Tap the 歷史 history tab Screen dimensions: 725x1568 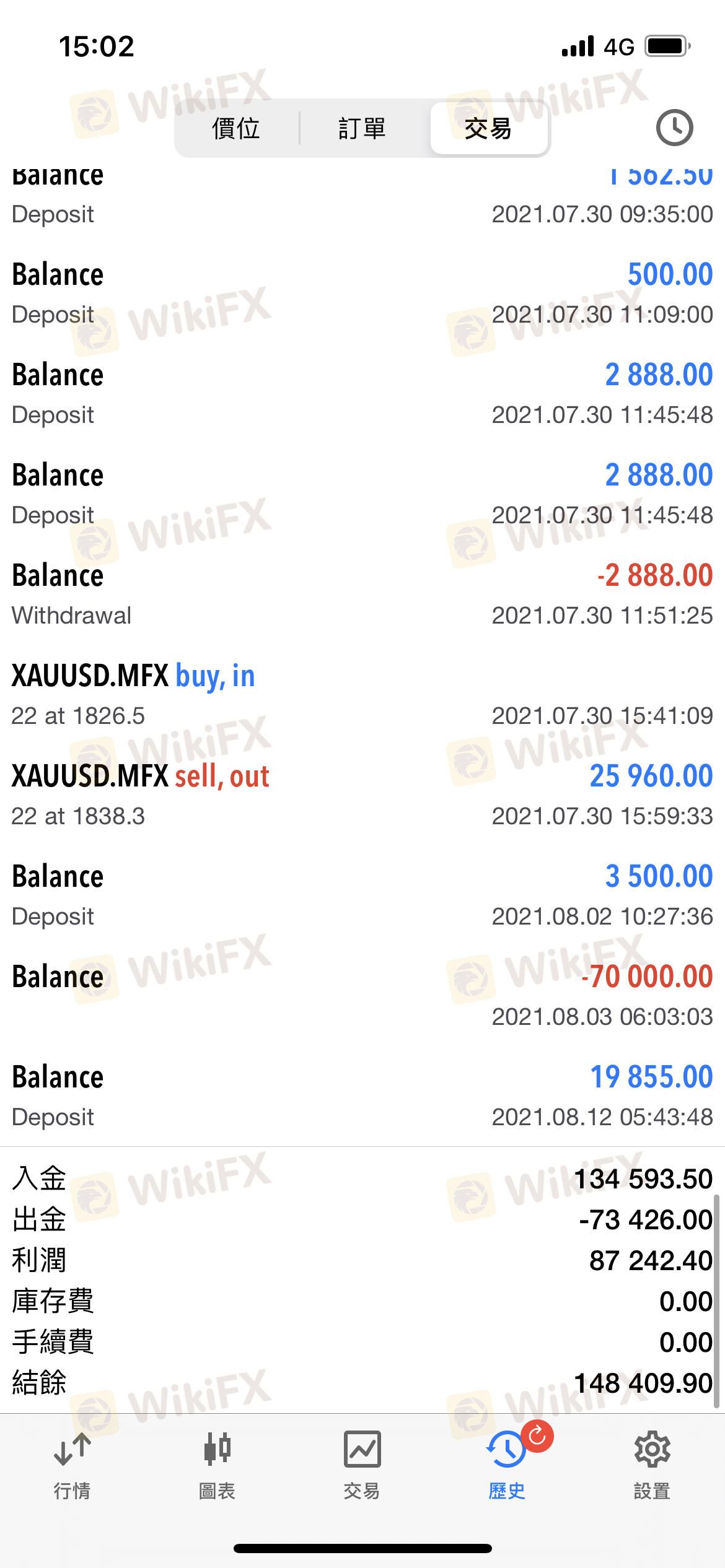507,1465
